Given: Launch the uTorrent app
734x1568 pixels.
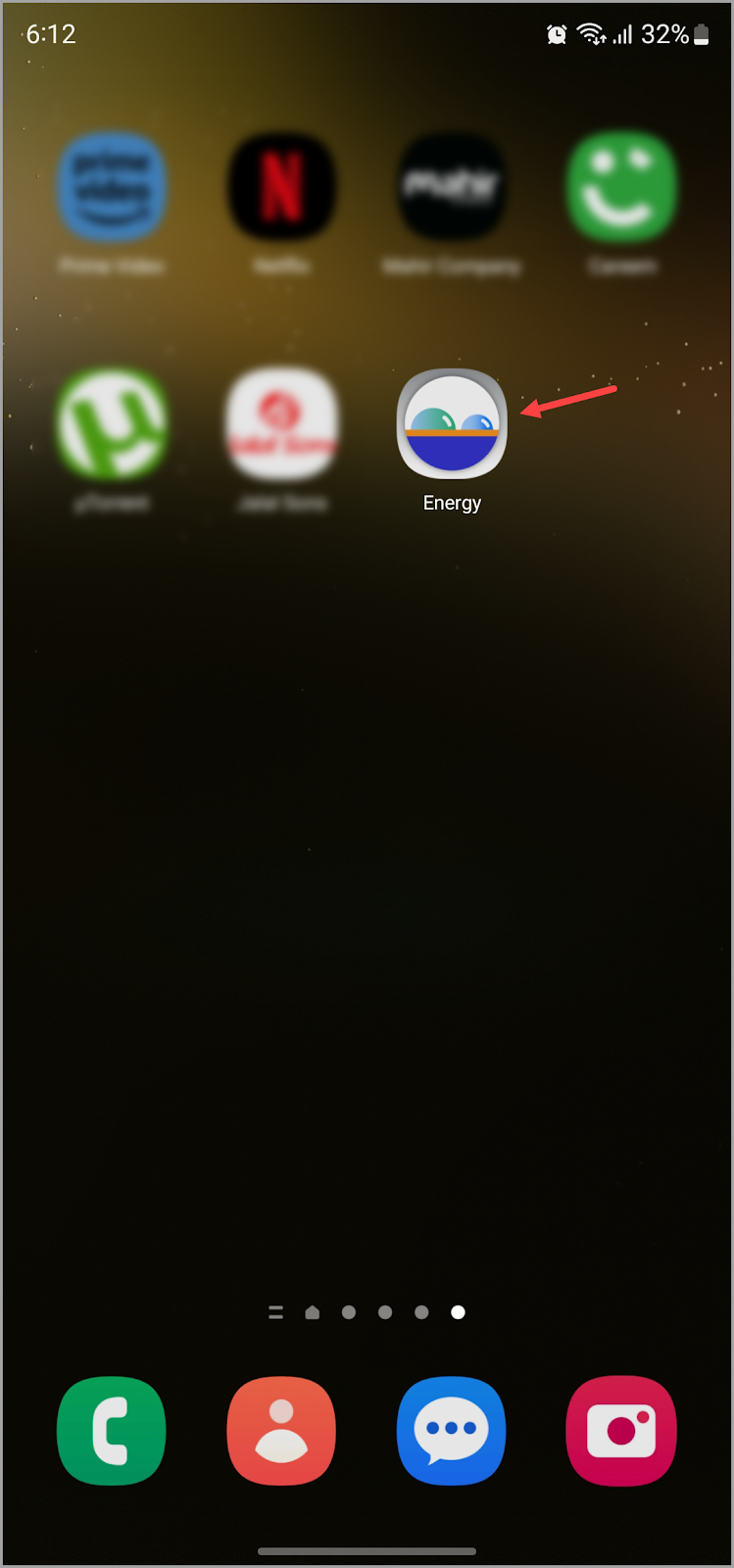Looking at the screenshot, I should (112, 424).
